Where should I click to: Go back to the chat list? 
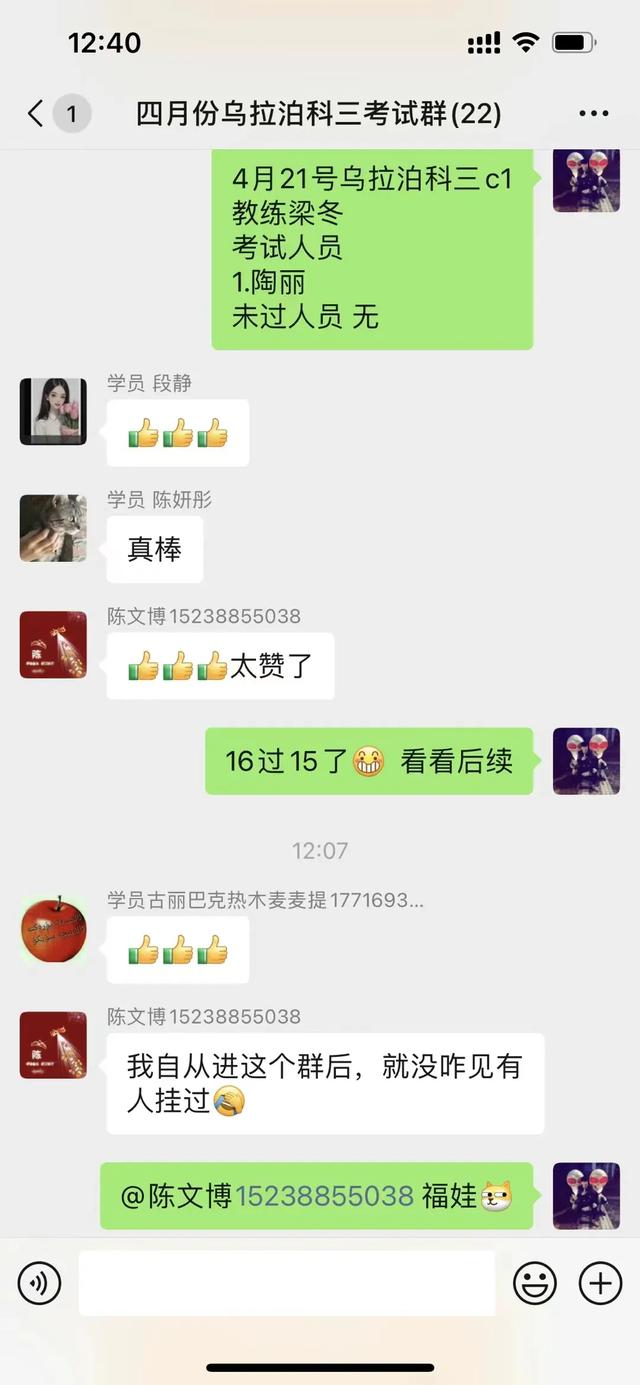37,114
